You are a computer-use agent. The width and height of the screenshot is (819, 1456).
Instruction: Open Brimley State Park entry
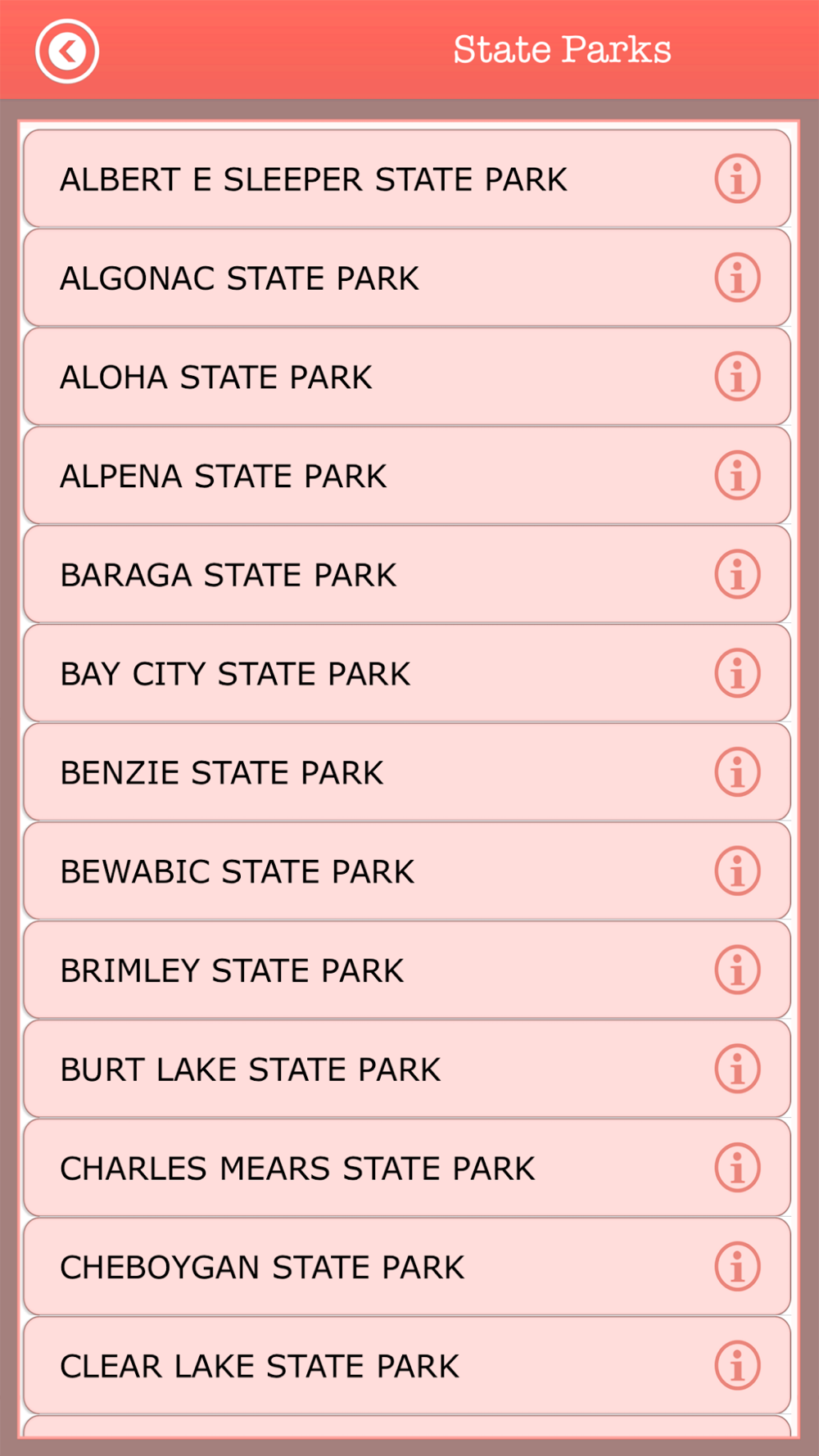pos(407,970)
